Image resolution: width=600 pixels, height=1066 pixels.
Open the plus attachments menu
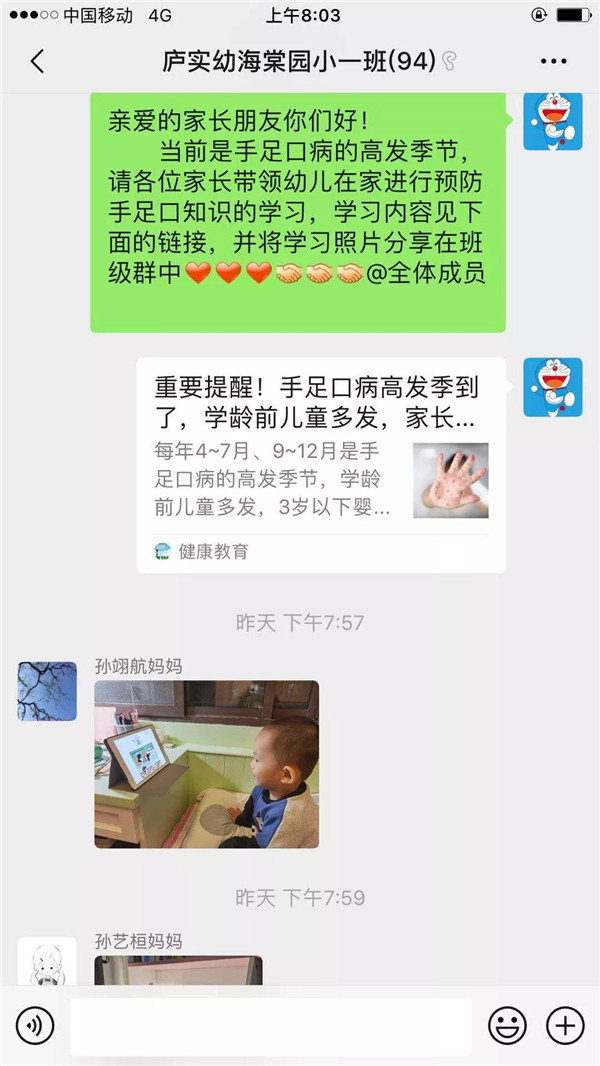[x=565, y=1025]
